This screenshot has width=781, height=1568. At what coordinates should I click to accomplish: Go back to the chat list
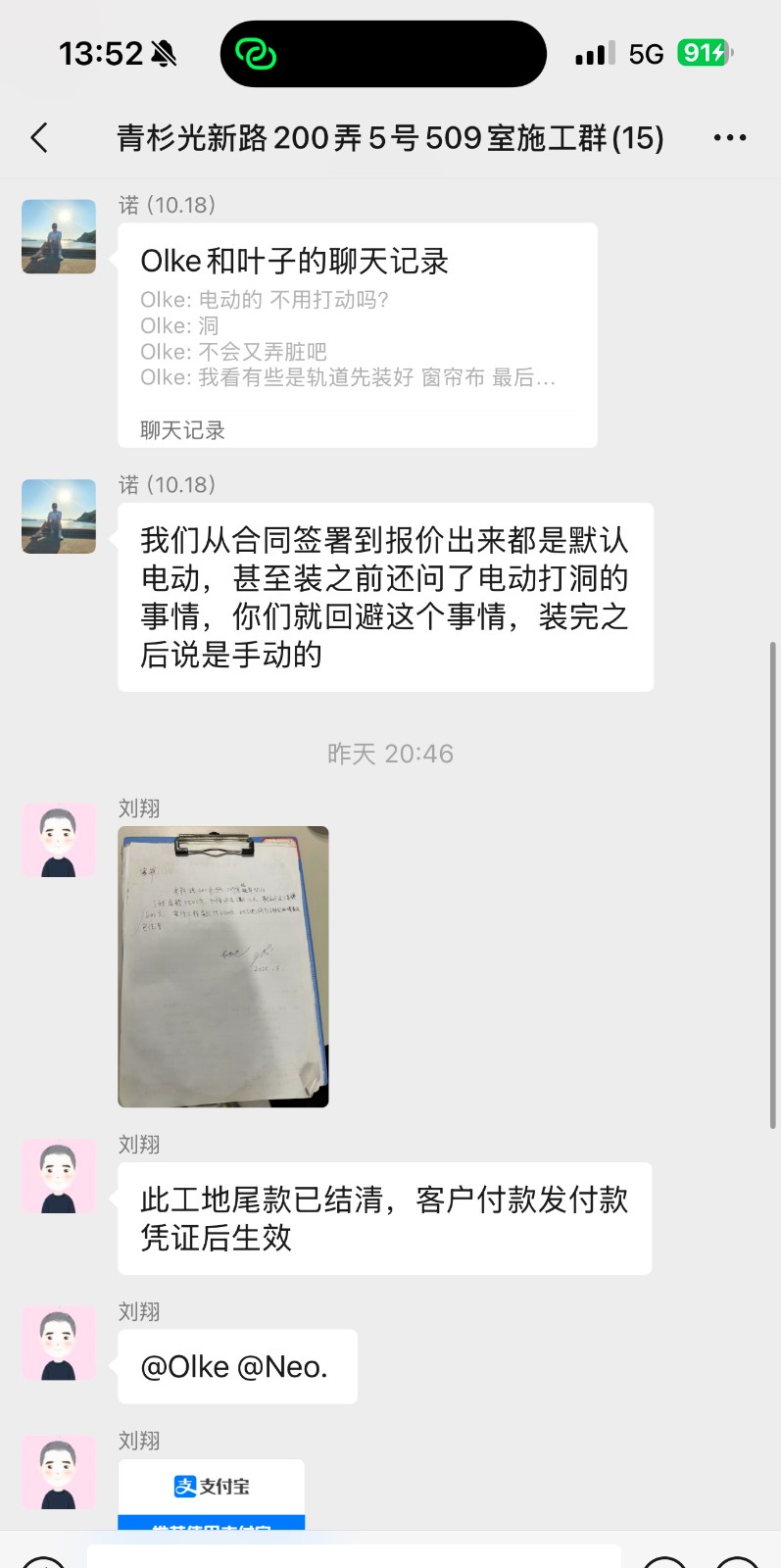coord(40,138)
